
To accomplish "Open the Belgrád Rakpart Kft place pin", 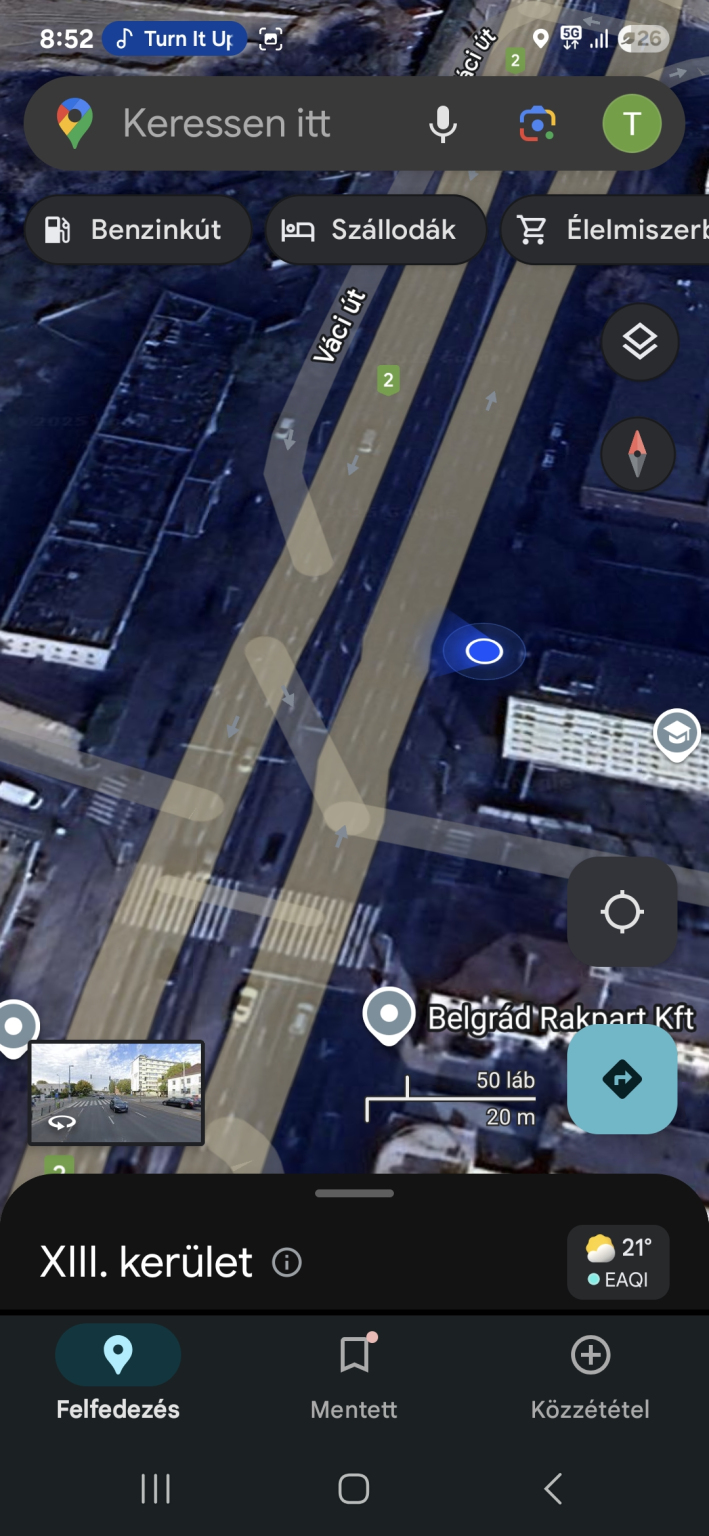I will 389,1014.
